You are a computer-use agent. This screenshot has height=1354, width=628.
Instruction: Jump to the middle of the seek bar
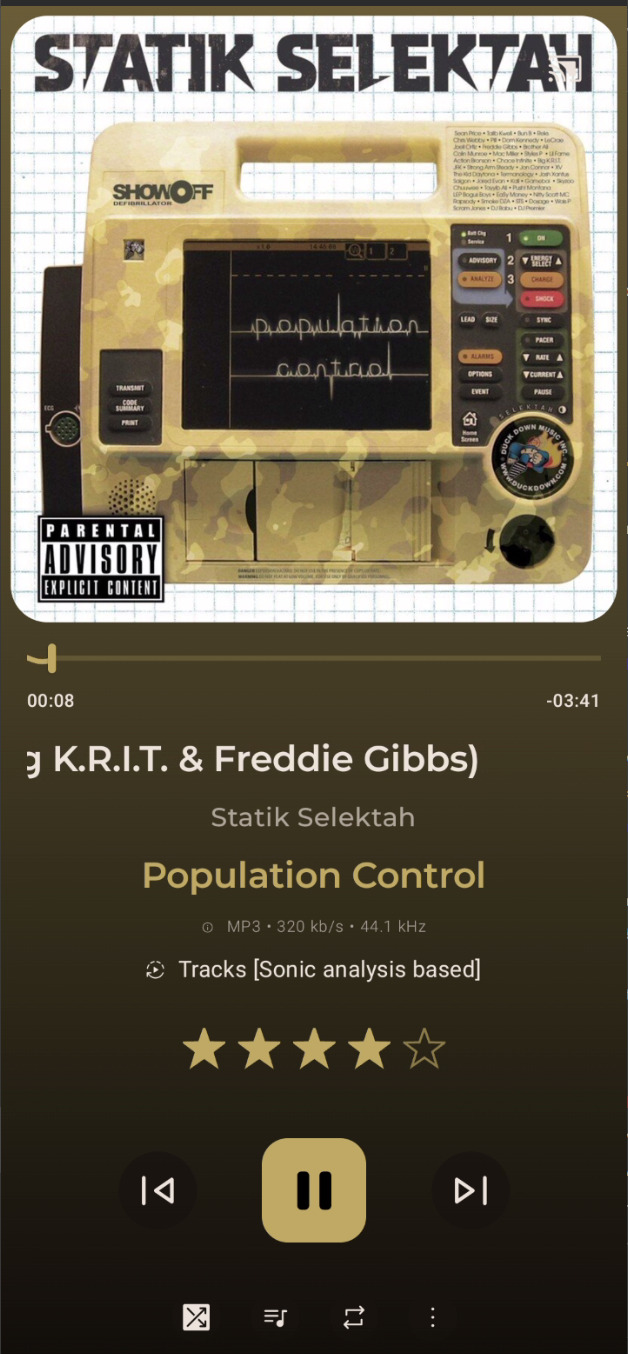point(314,659)
